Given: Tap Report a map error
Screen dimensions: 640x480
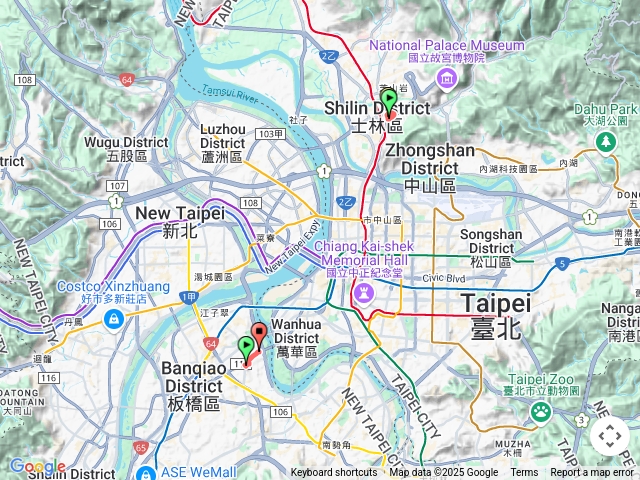Looking at the screenshot, I should (593, 473).
